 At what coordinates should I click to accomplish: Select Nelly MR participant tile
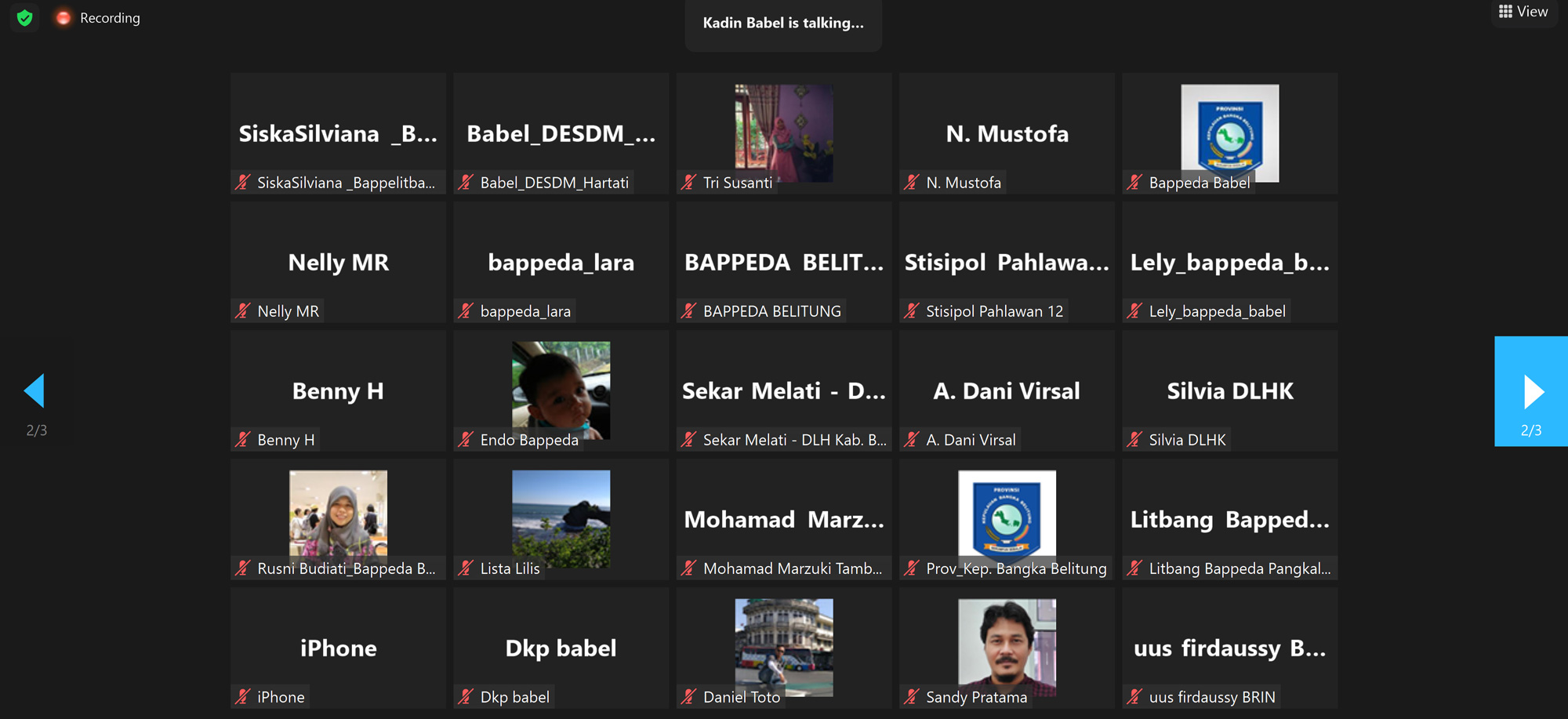coord(338,262)
